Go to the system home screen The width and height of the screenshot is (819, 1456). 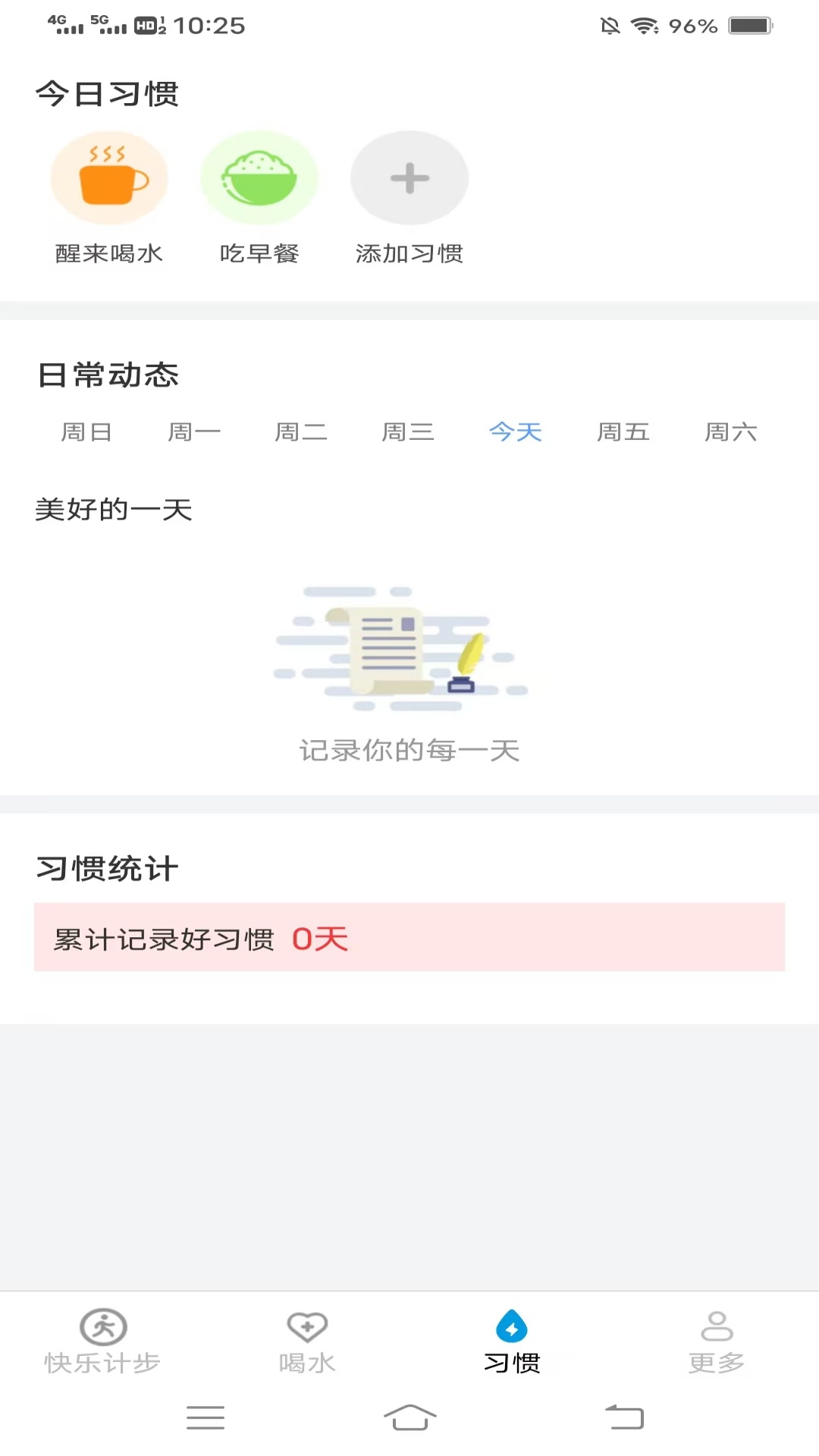pyautogui.click(x=409, y=1417)
